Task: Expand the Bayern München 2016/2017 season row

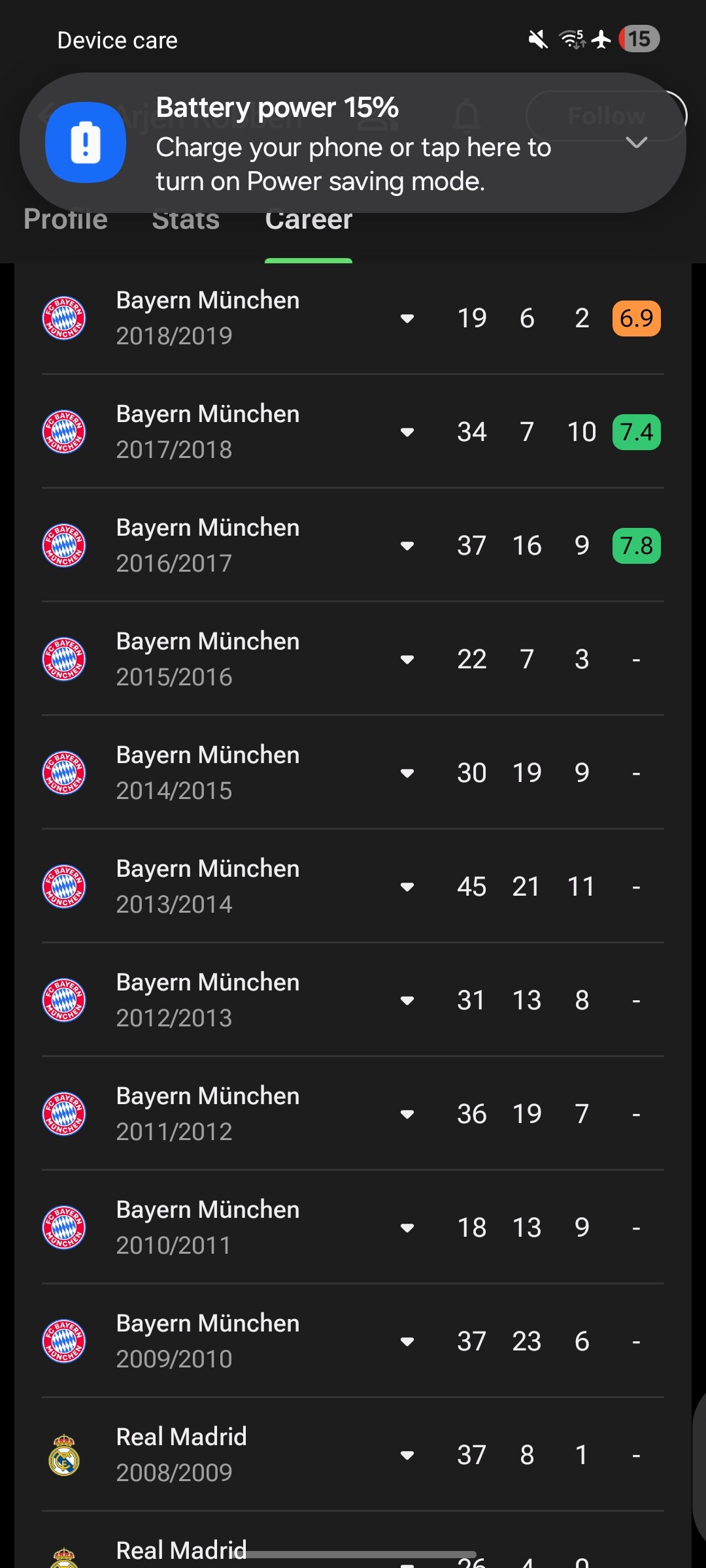Action: [407, 546]
